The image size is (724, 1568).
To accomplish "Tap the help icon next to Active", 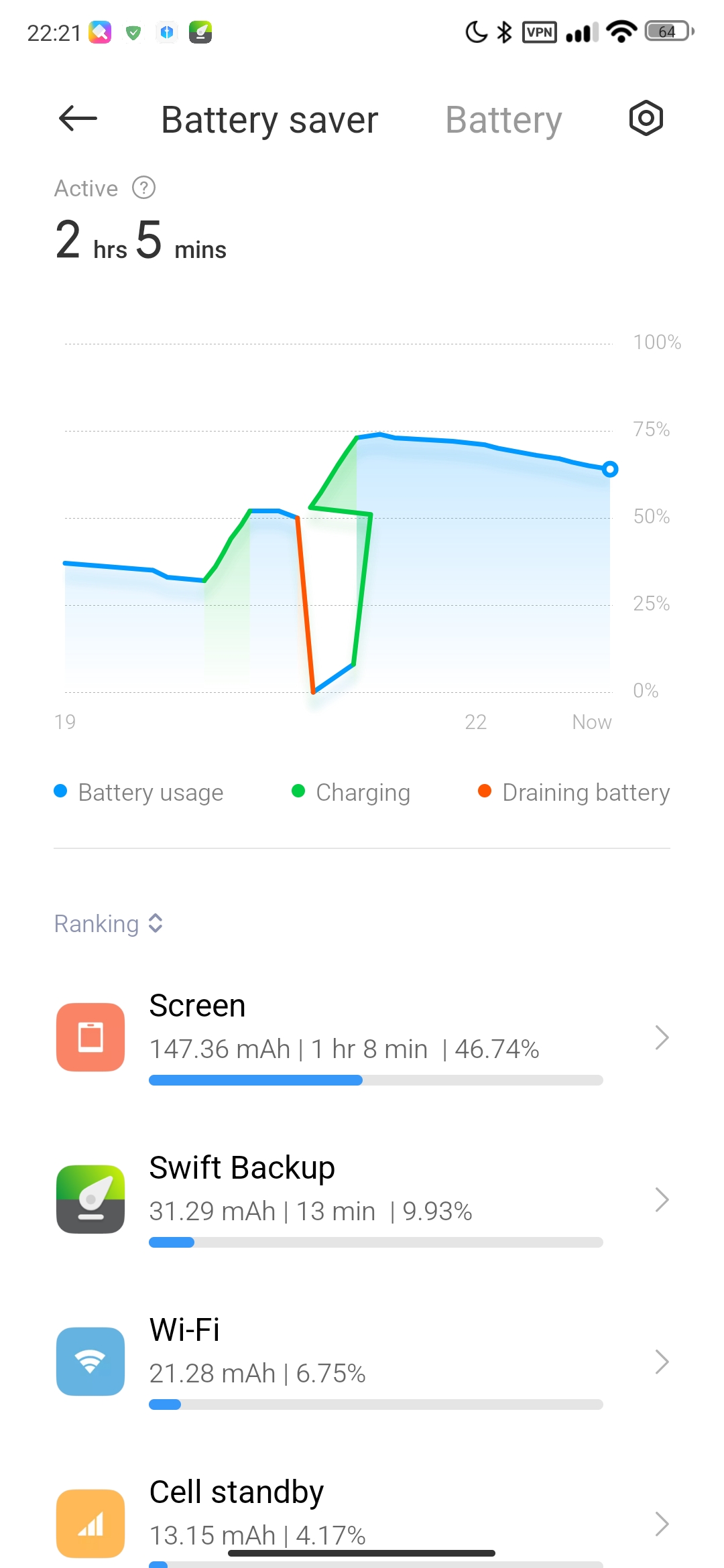I will [x=143, y=188].
